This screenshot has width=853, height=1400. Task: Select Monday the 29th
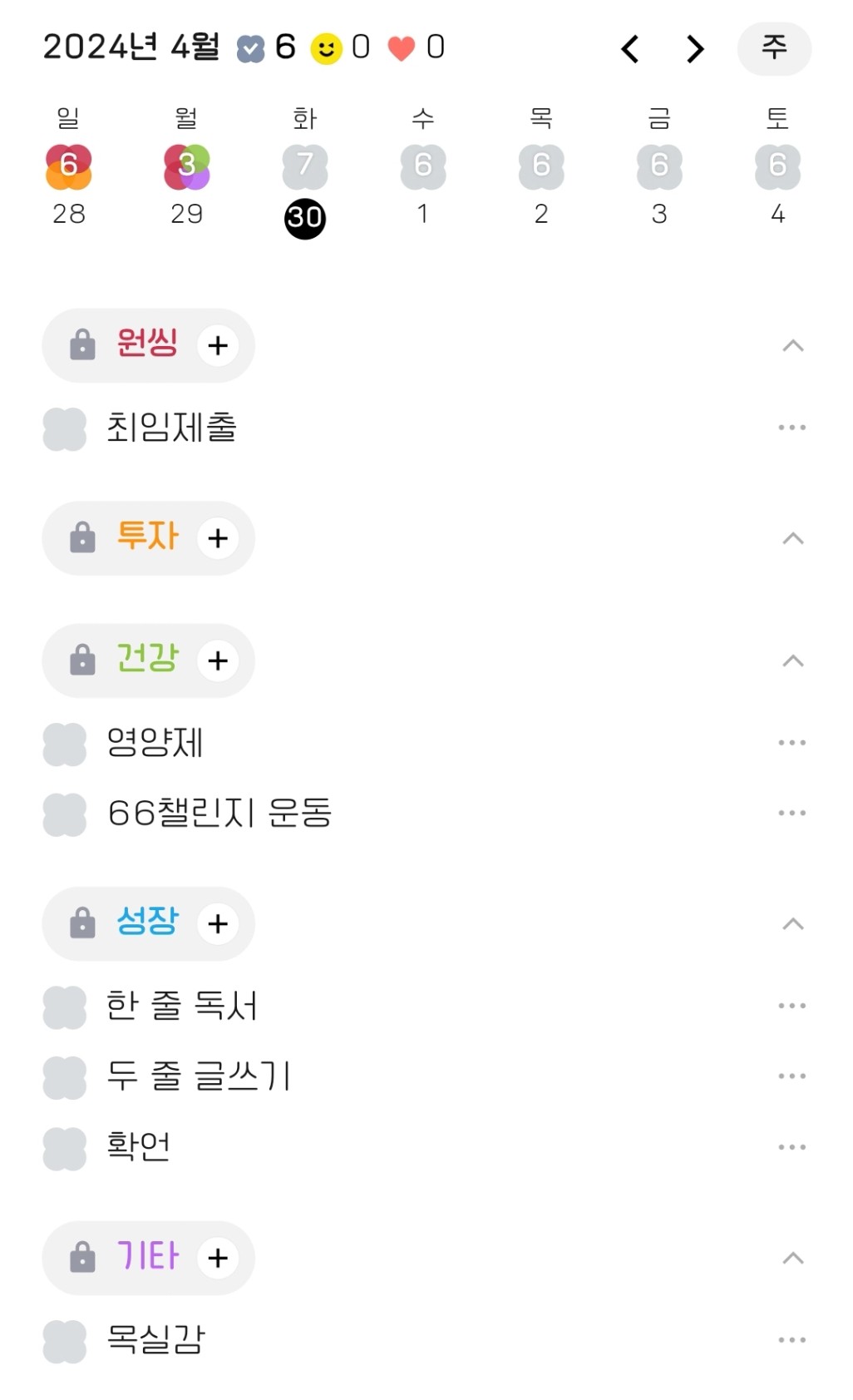[x=187, y=185]
